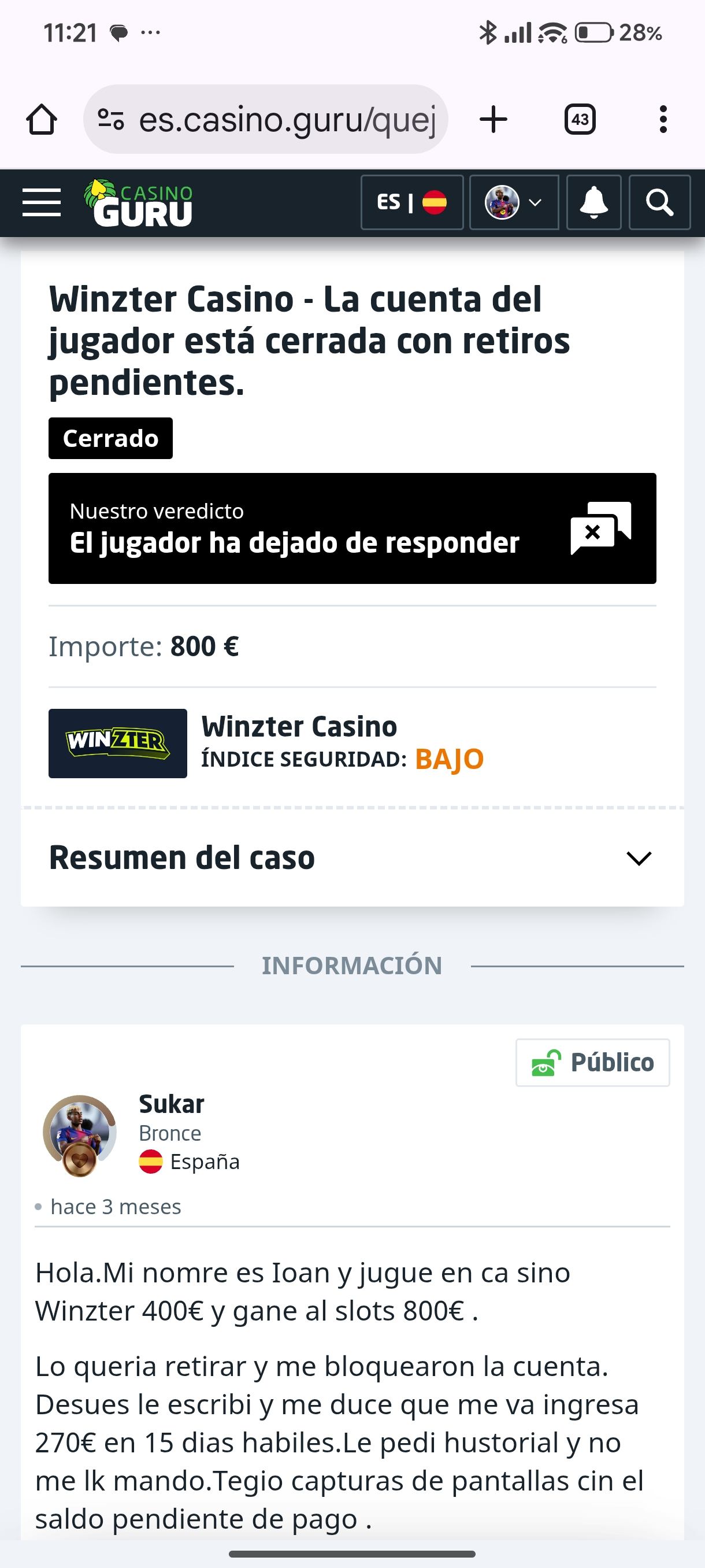Viewport: 705px width, 1568px height.
Task: Open the Winzter Casino logo thumbnail
Action: point(117,743)
